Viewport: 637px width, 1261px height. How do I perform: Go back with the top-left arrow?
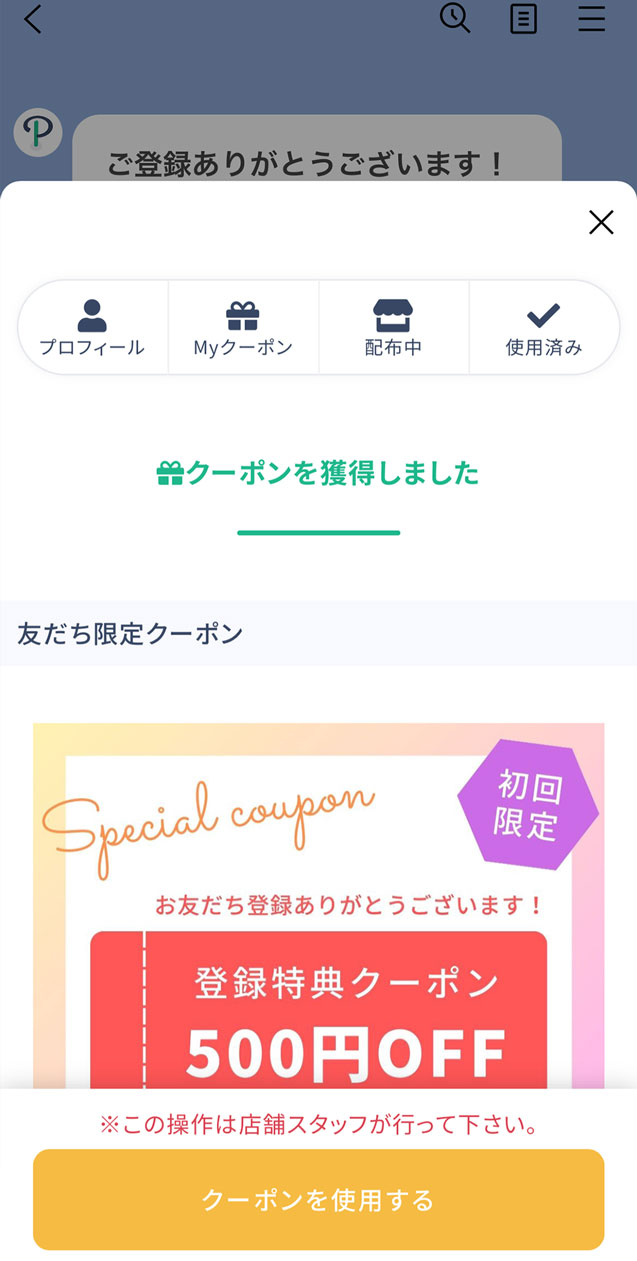pyautogui.click(x=33, y=19)
